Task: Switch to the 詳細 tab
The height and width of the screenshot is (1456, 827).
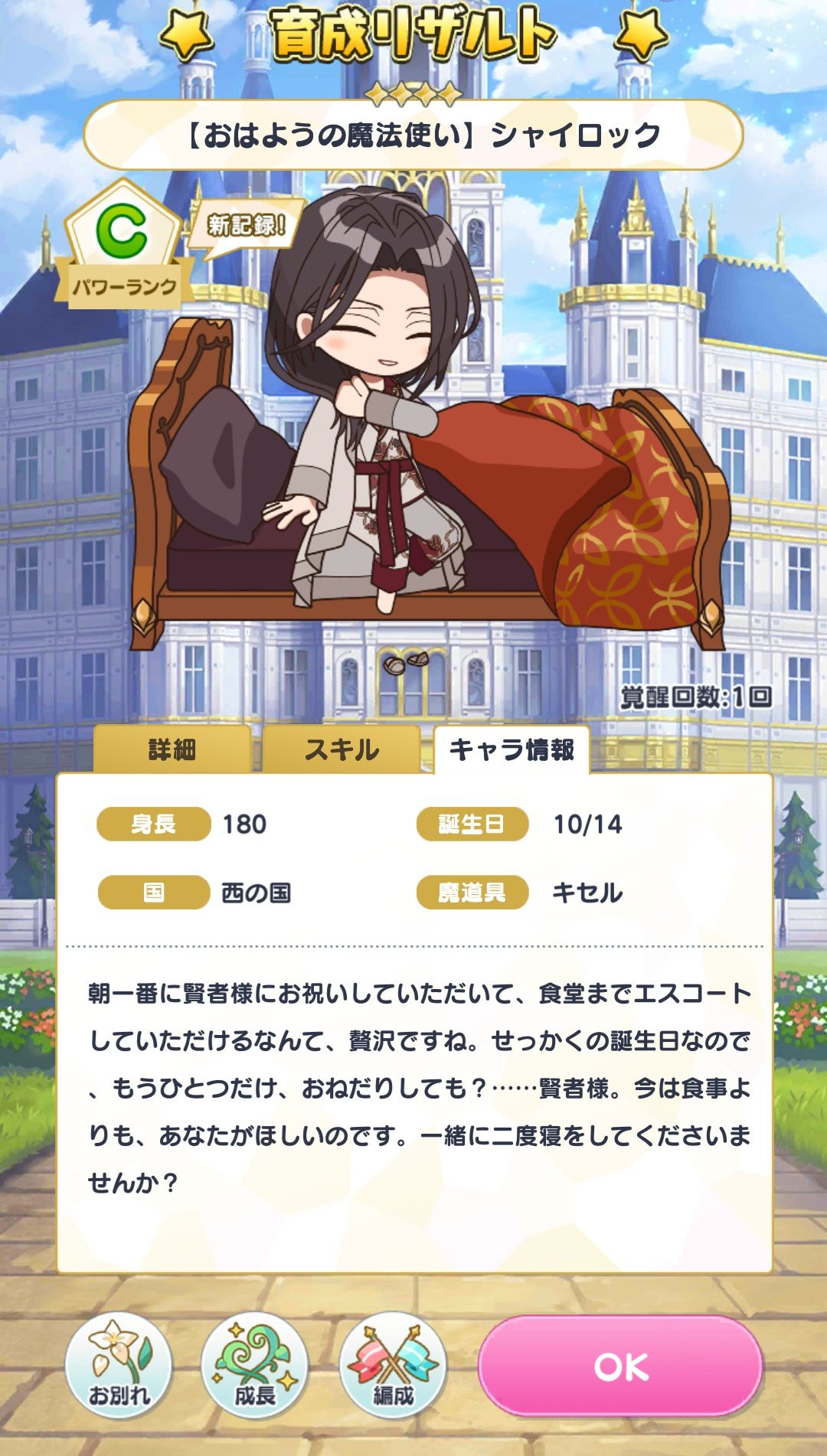Action: click(172, 749)
